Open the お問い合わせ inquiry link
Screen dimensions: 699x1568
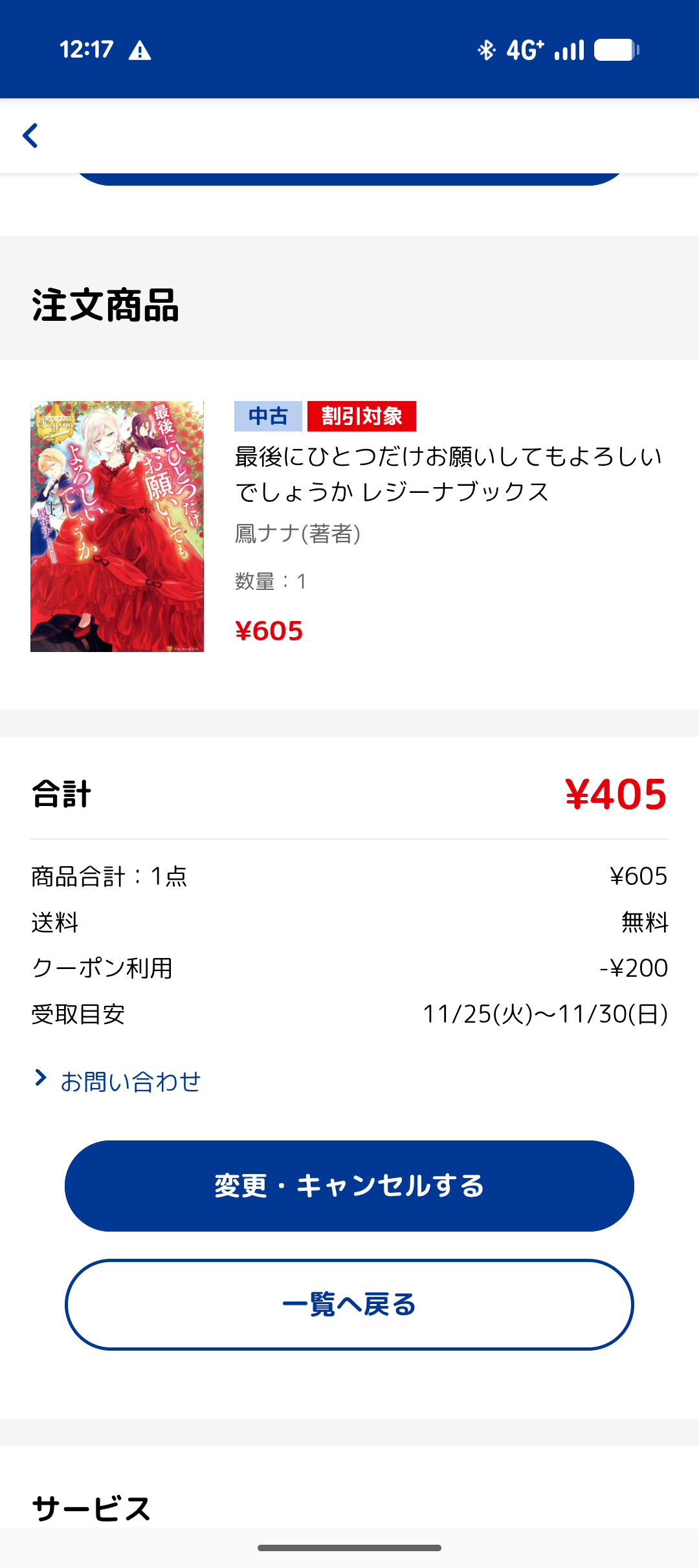[129, 1082]
